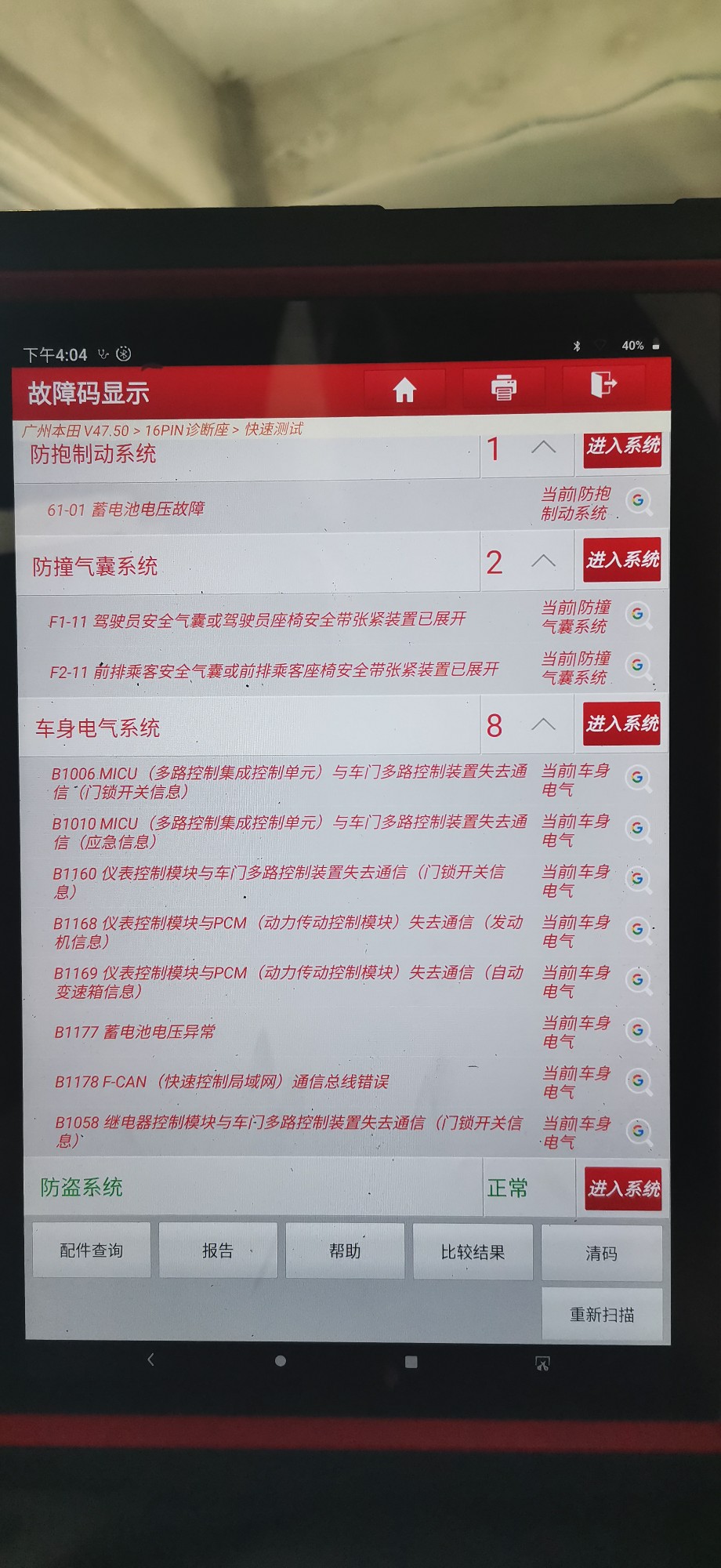Enter the 车身电气系统 system

[x=622, y=724]
